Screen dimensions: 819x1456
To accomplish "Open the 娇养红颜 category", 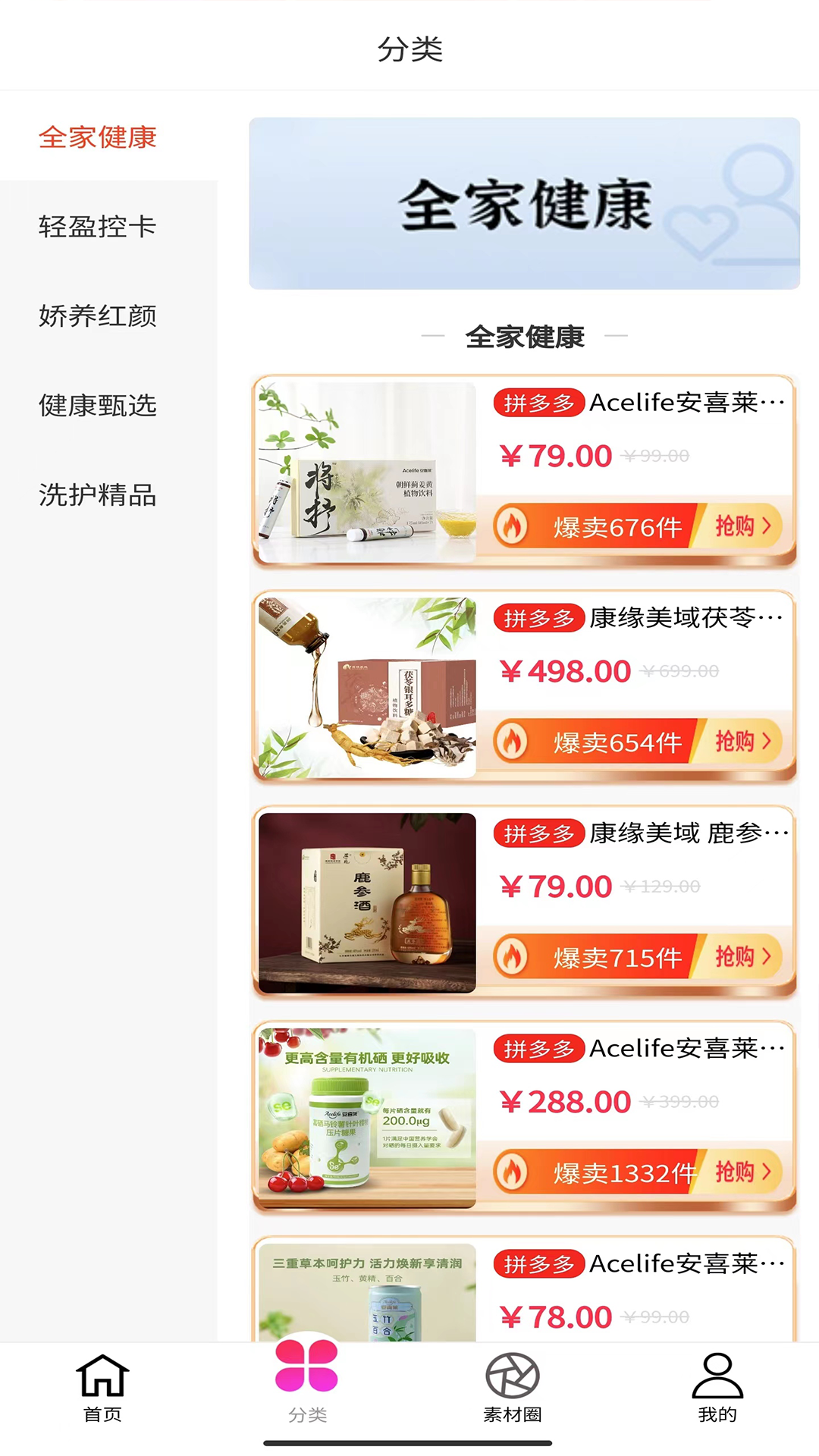I will (x=98, y=316).
